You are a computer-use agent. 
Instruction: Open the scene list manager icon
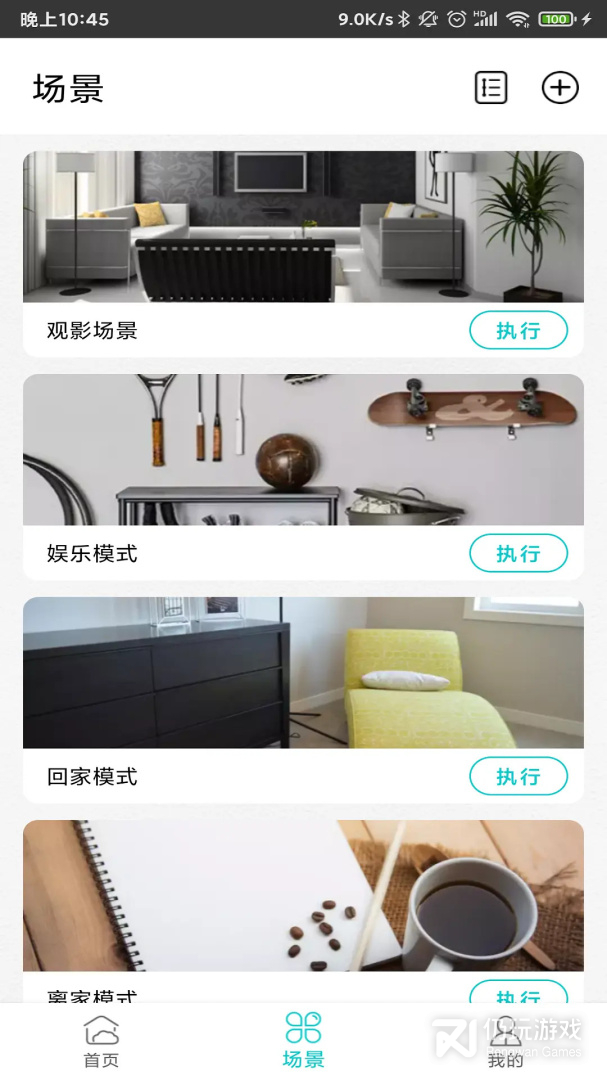pyautogui.click(x=490, y=88)
